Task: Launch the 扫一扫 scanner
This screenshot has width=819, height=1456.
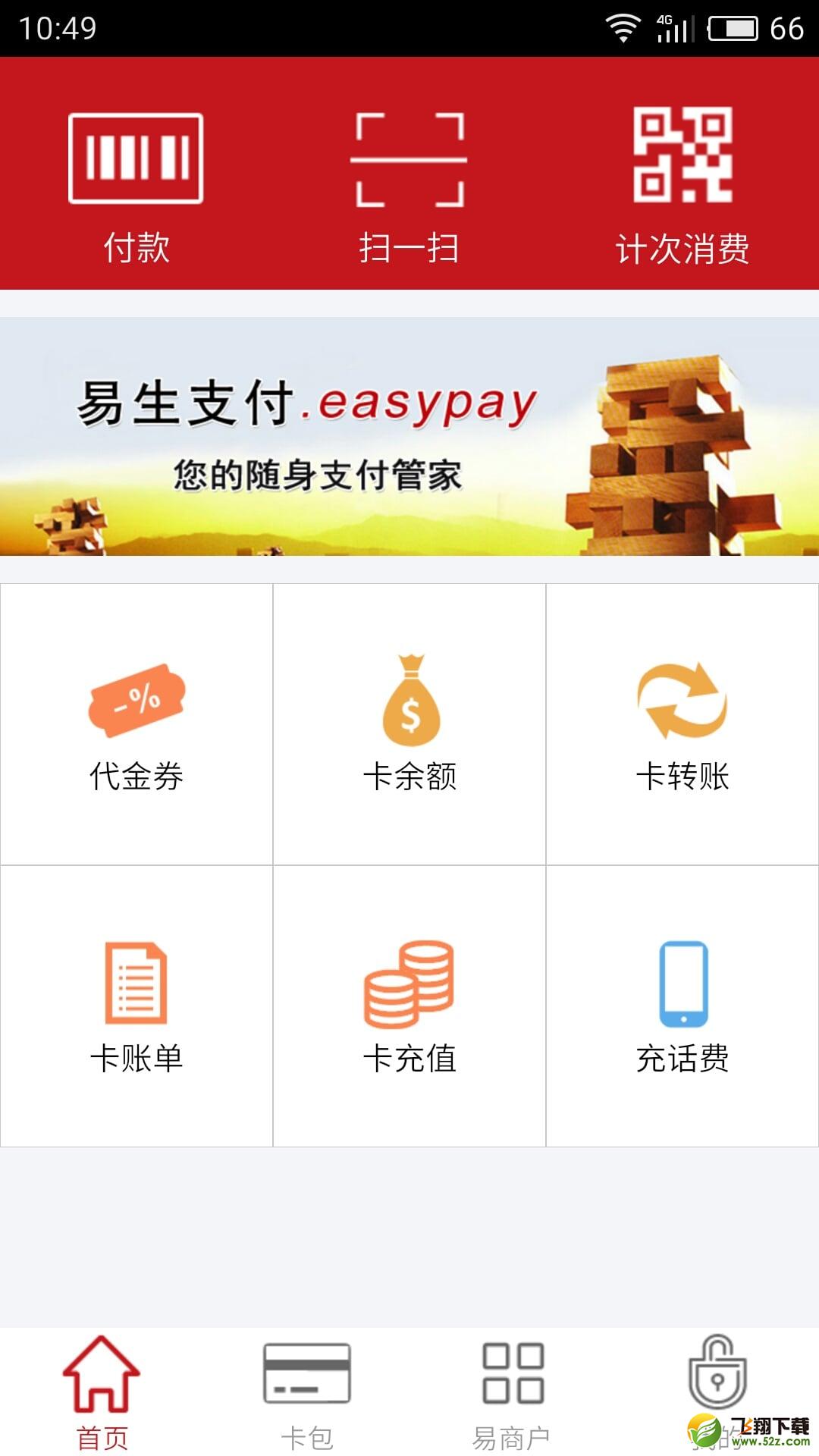Action: [409, 187]
